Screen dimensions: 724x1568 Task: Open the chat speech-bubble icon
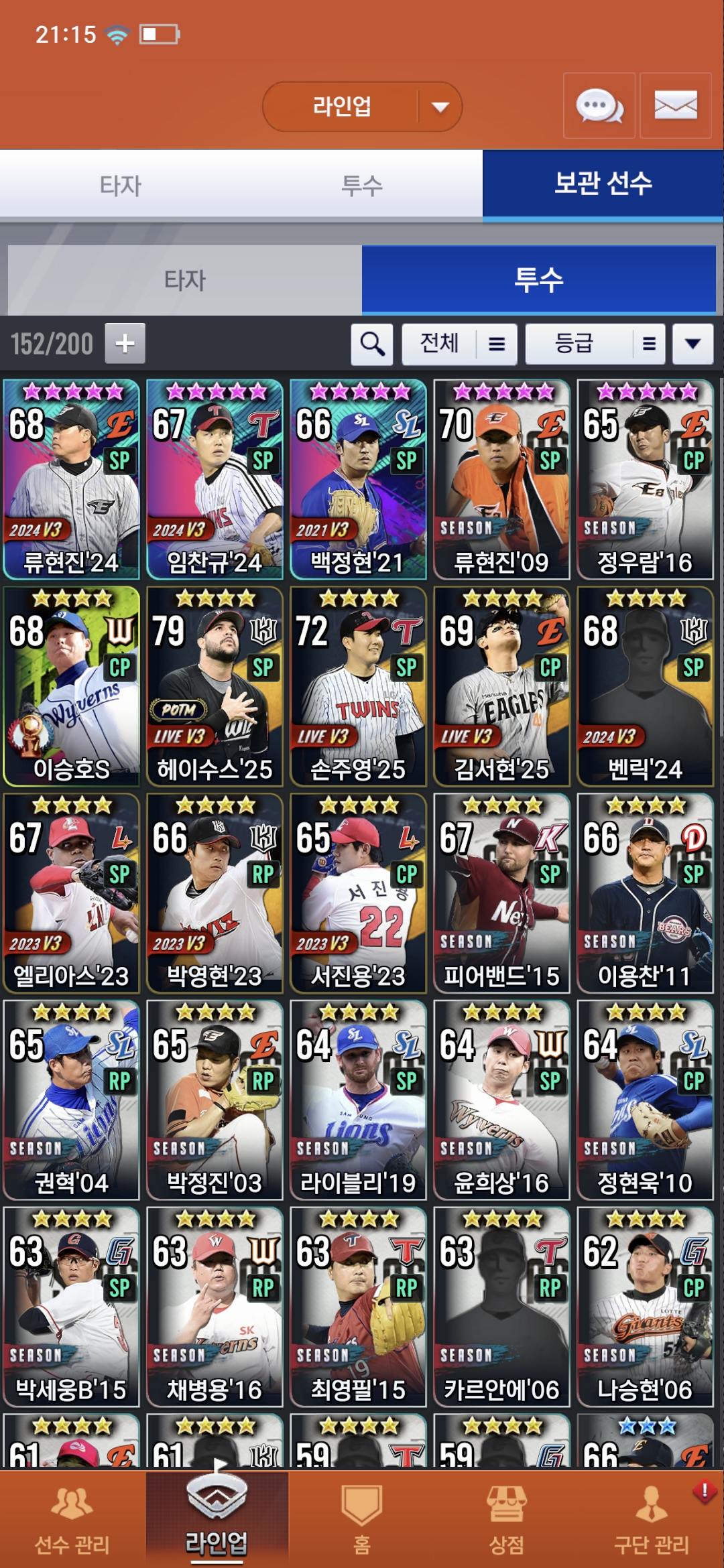(599, 106)
